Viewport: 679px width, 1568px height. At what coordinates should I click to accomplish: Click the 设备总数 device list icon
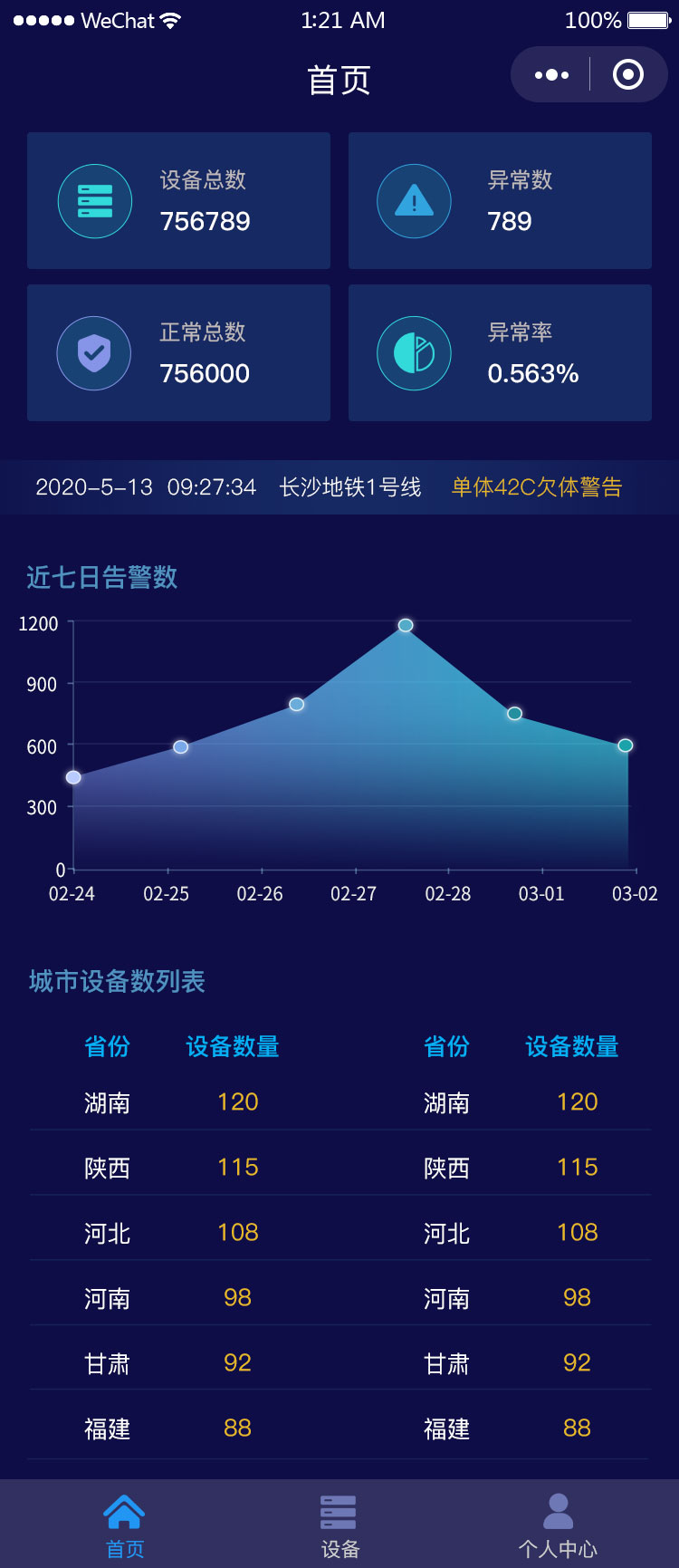94,201
